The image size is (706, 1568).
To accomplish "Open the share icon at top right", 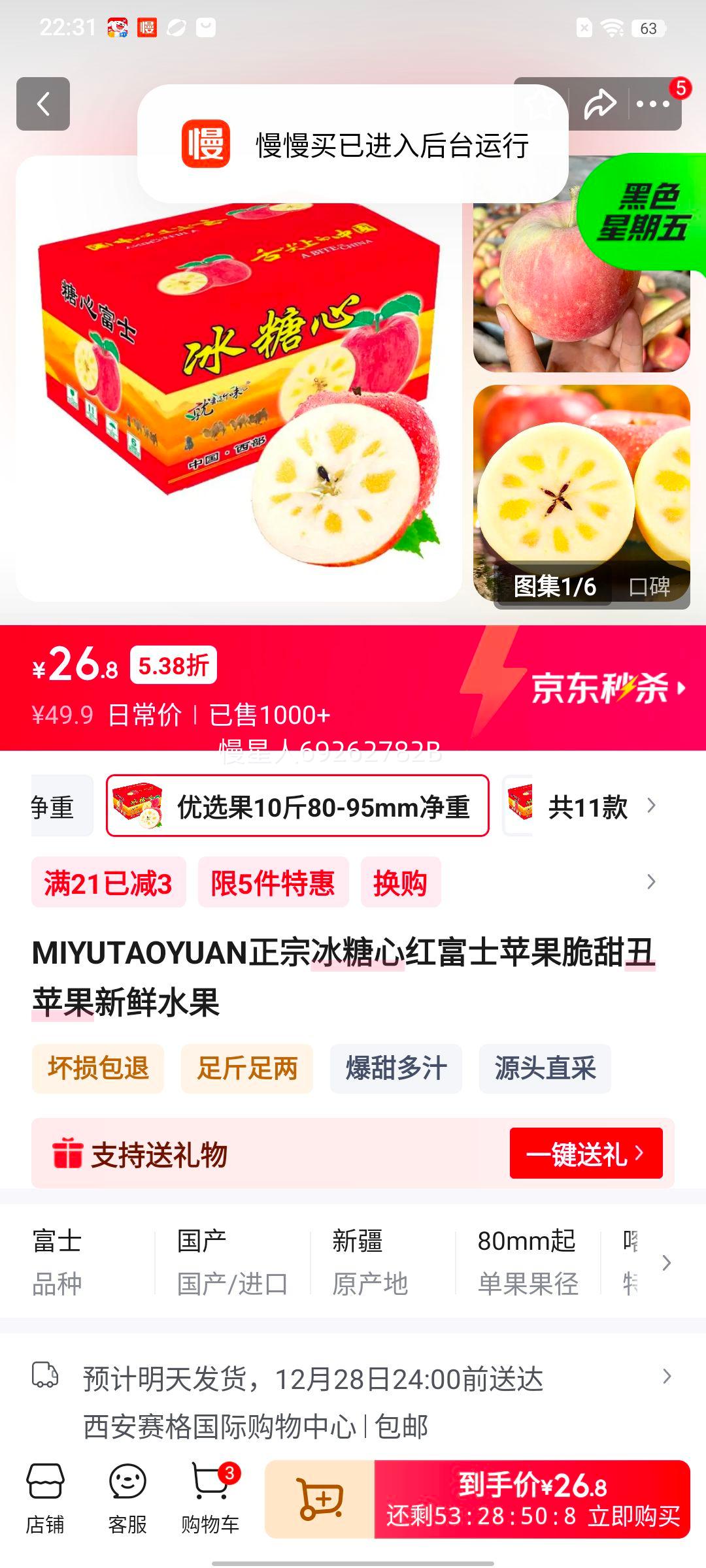I will (600, 103).
